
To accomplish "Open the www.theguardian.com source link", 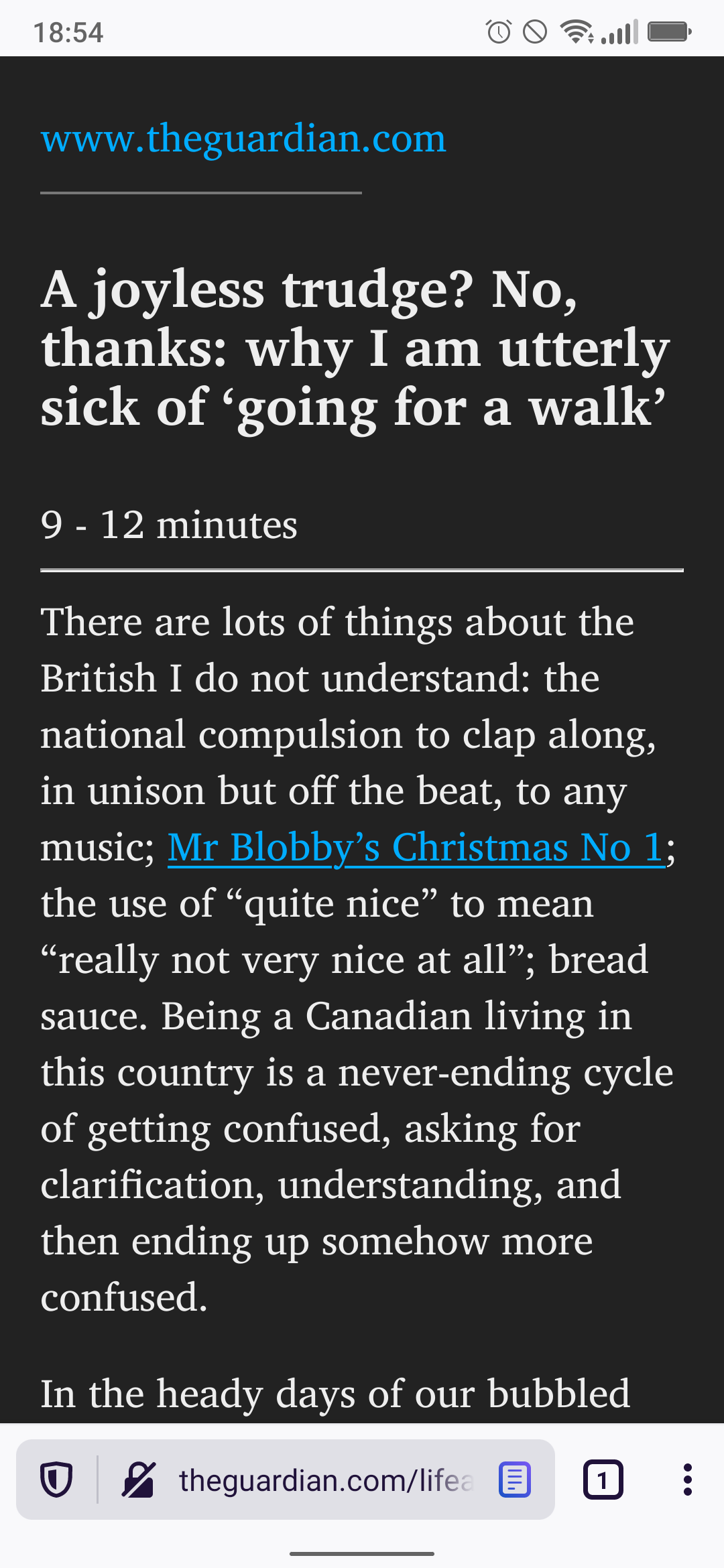I will point(243,139).
